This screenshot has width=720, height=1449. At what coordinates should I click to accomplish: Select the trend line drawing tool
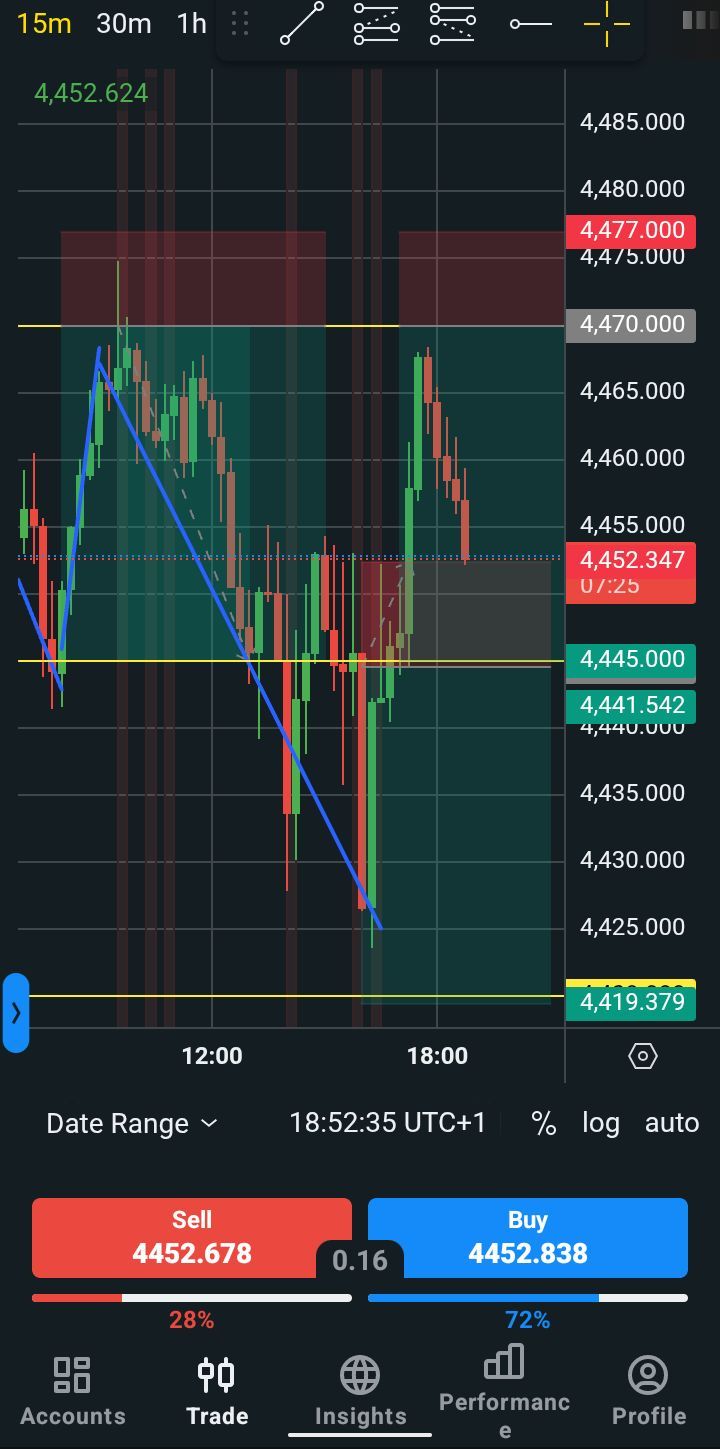click(302, 23)
